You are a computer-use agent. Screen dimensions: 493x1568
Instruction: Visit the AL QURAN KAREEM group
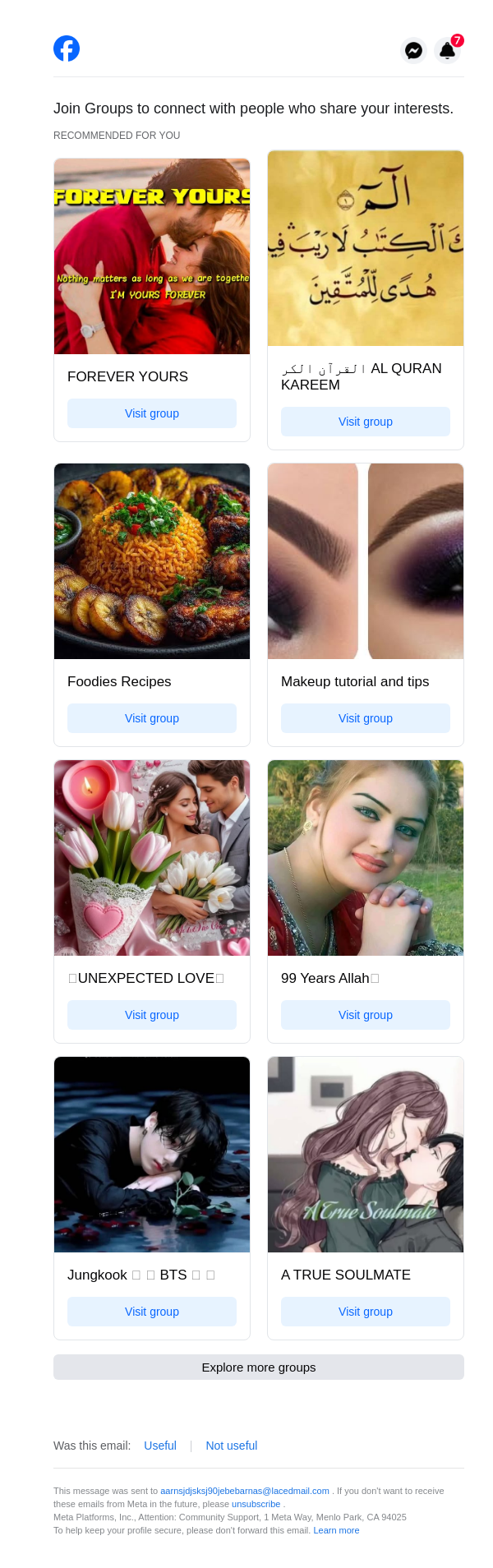(366, 422)
